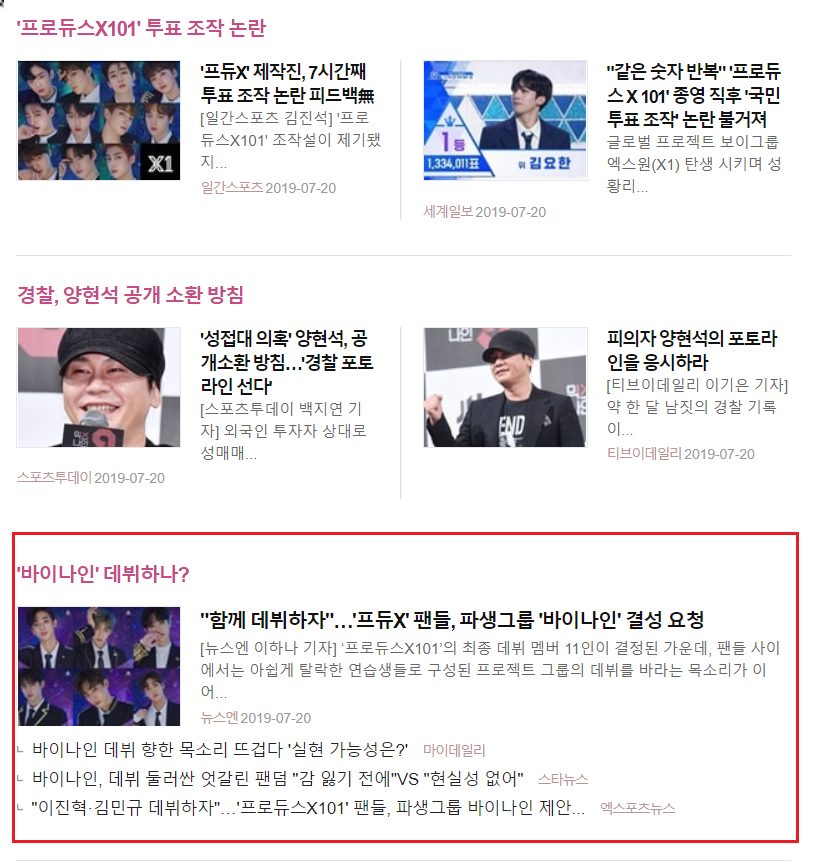Open the 경찰, 양현석 공개 소환 방침 topic heading
The width and height of the screenshot is (815, 863).
(x=130, y=295)
